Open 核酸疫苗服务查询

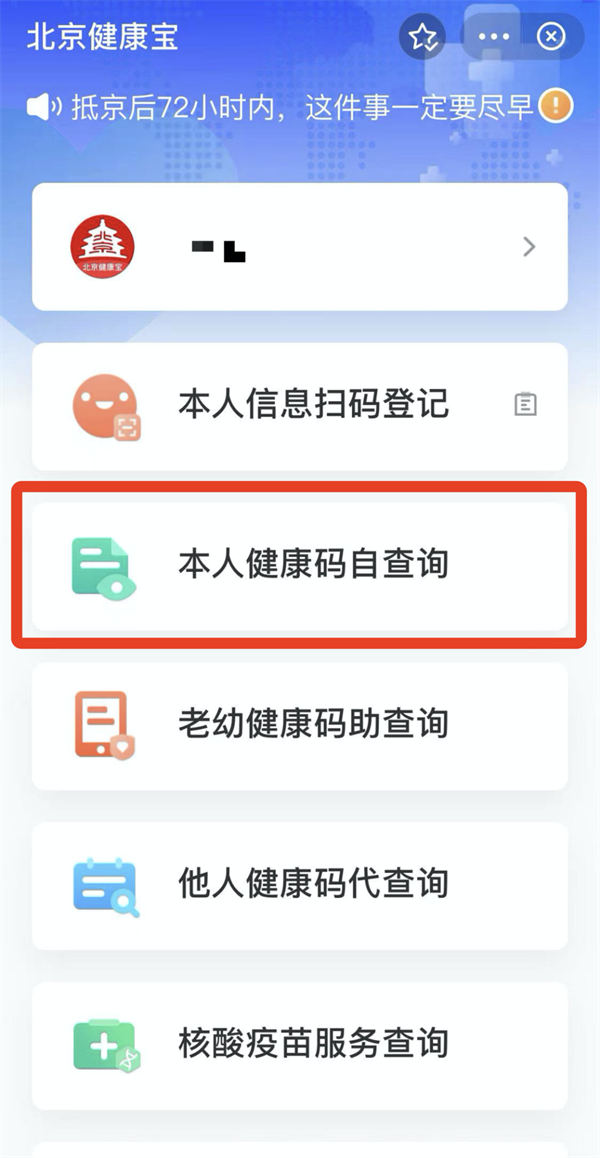click(300, 1044)
